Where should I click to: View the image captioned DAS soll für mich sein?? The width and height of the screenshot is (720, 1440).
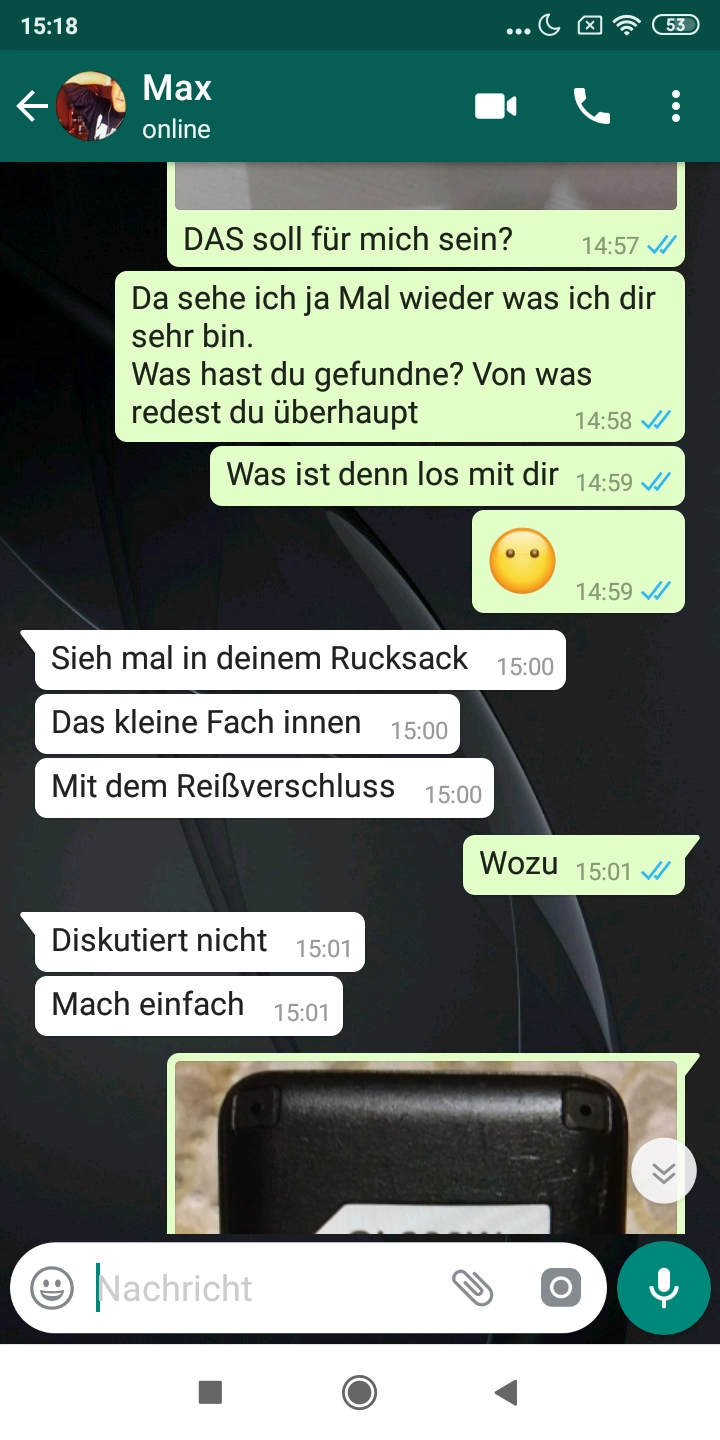[425, 187]
